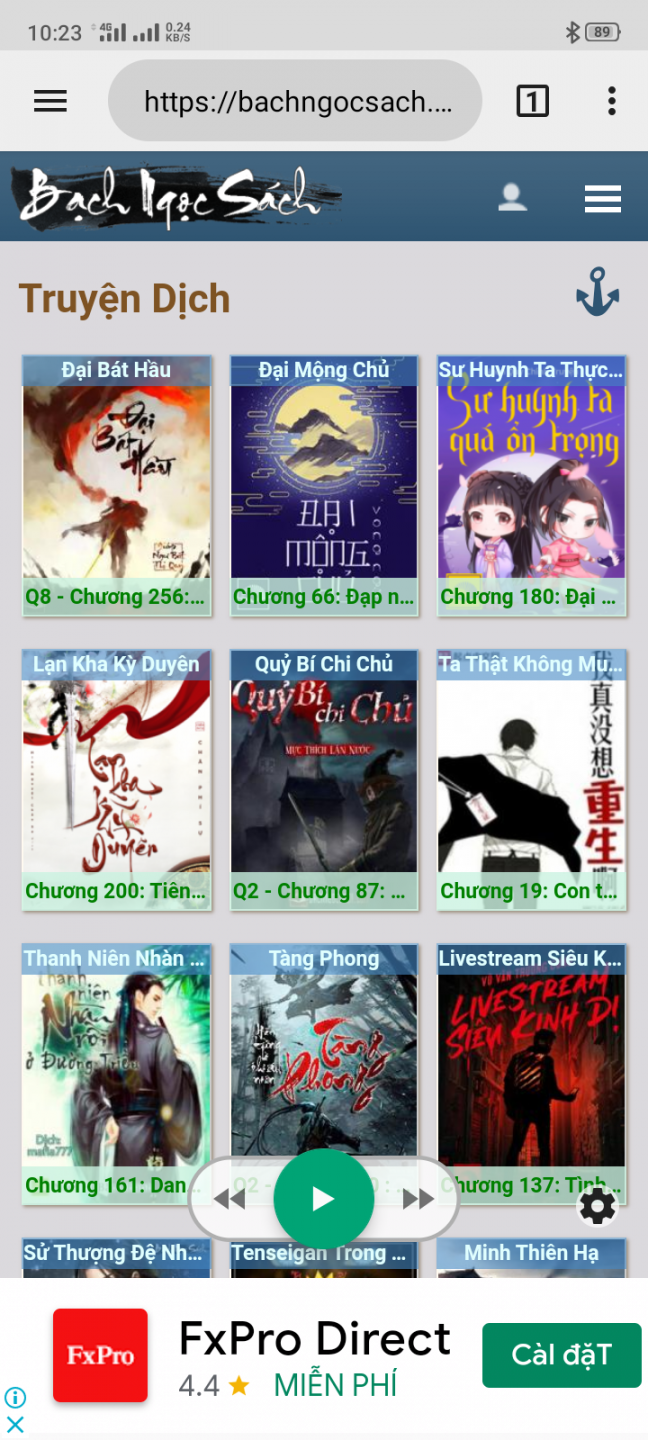This screenshot has width=648, height=1440.
Task: Open the browser tab switcher
Action: coord(532,101)
